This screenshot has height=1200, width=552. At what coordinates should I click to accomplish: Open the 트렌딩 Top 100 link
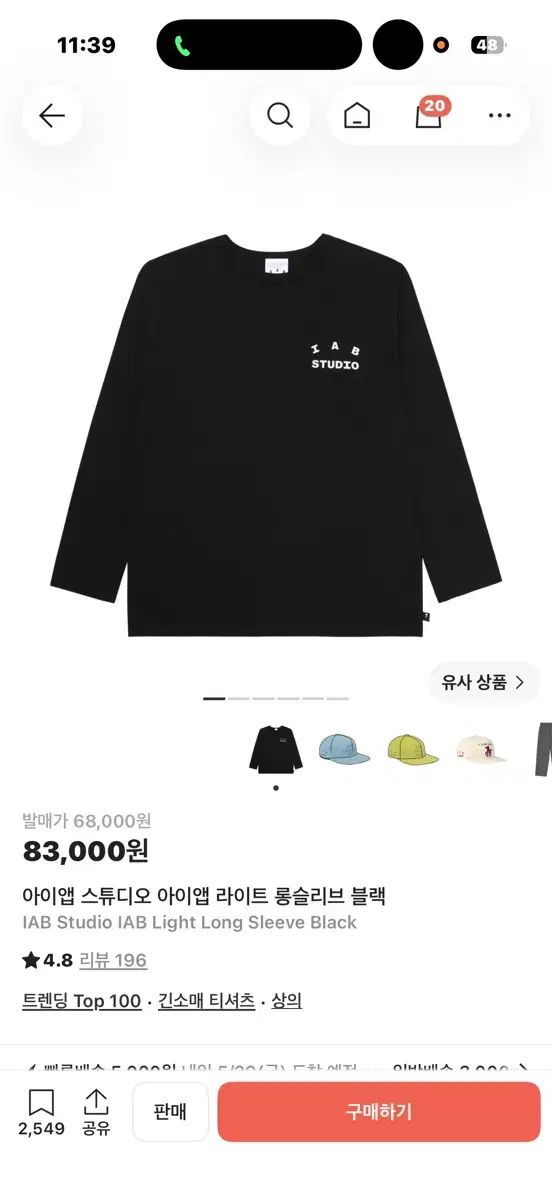point(81,1000)
